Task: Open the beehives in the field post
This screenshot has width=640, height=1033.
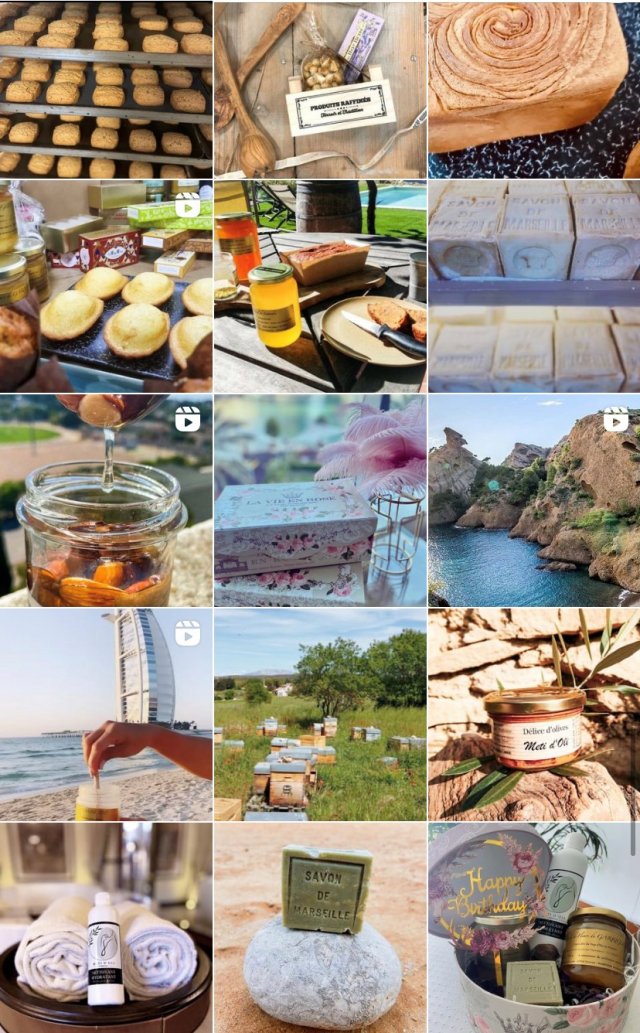Action: coord(320,714)
